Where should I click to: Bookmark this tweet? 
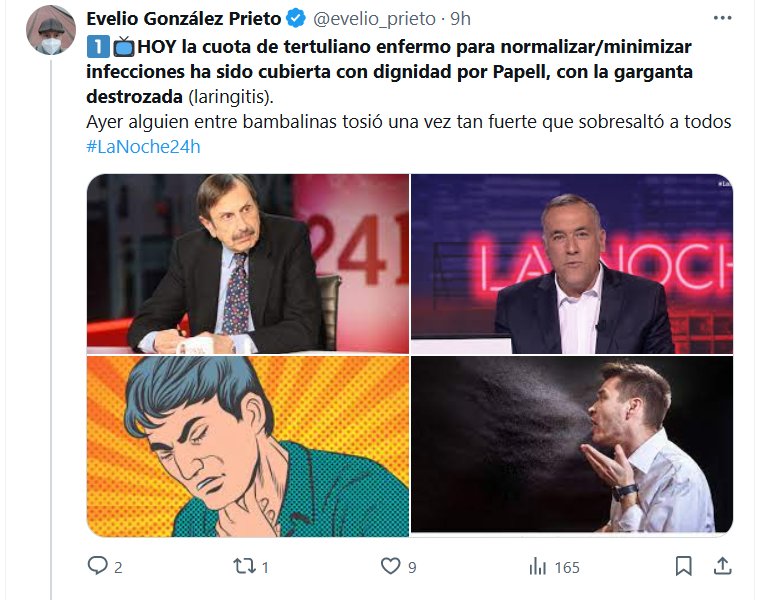pyautogui.click(x=683, y=566)
